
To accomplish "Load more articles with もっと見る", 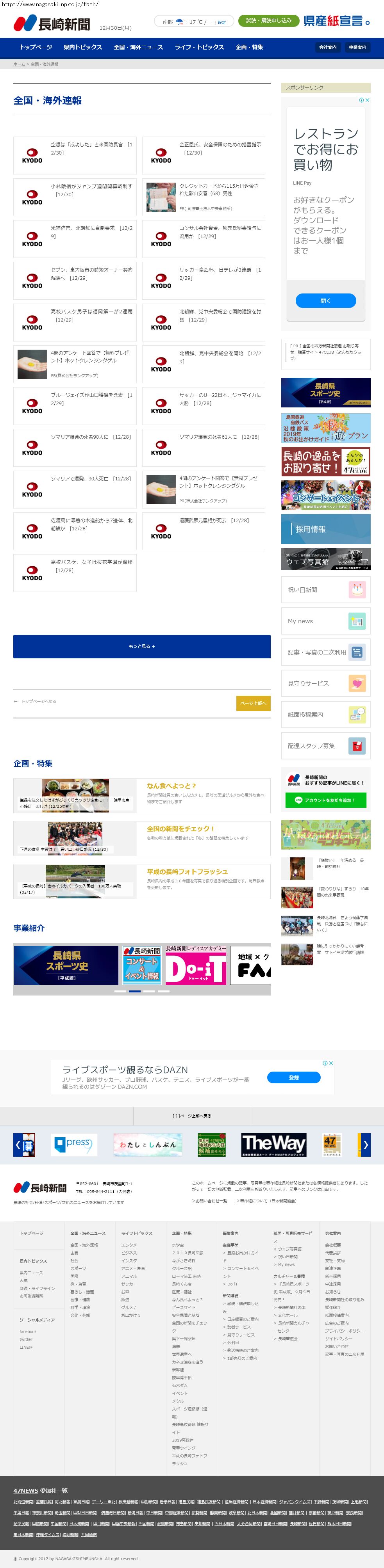I will [141, 646].
